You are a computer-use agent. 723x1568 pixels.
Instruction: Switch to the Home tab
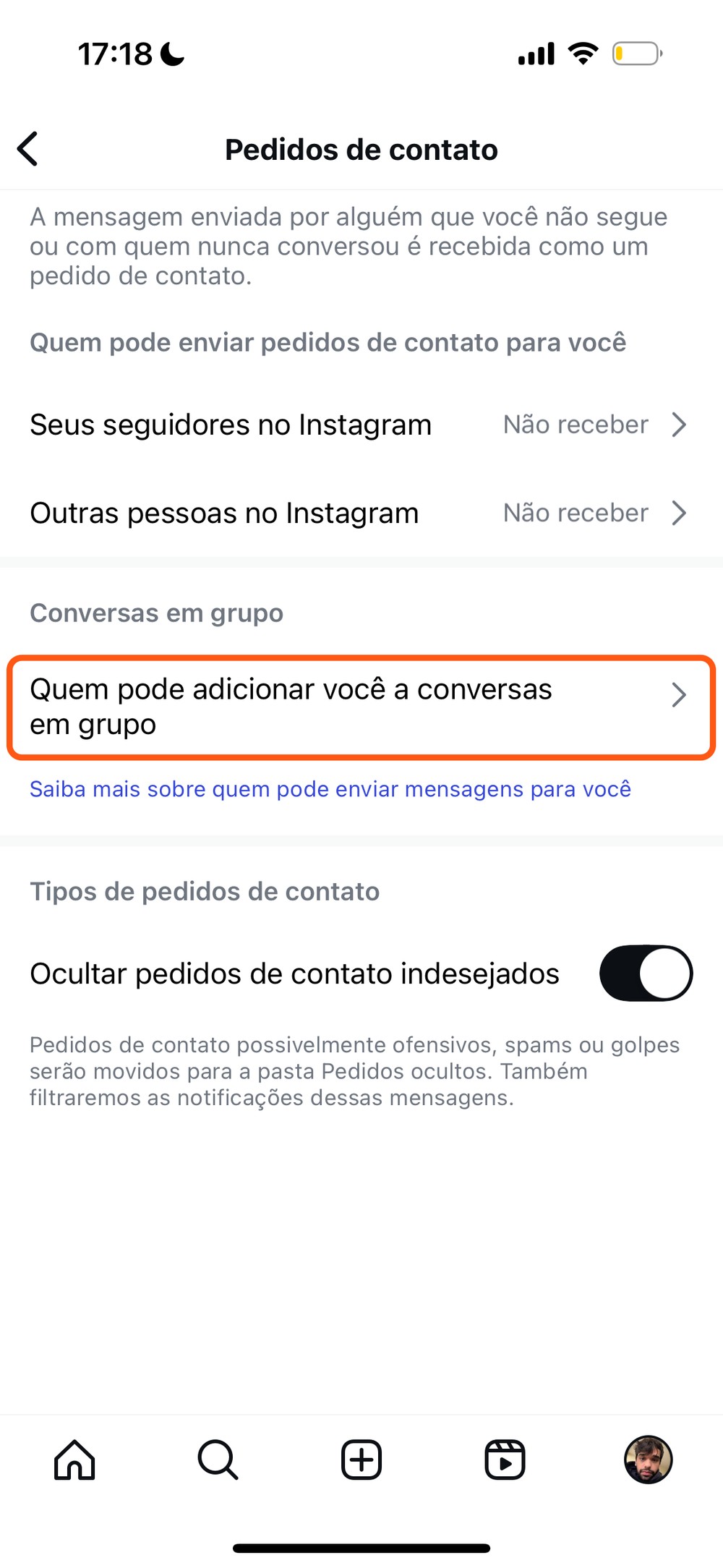click(74, 1460)
